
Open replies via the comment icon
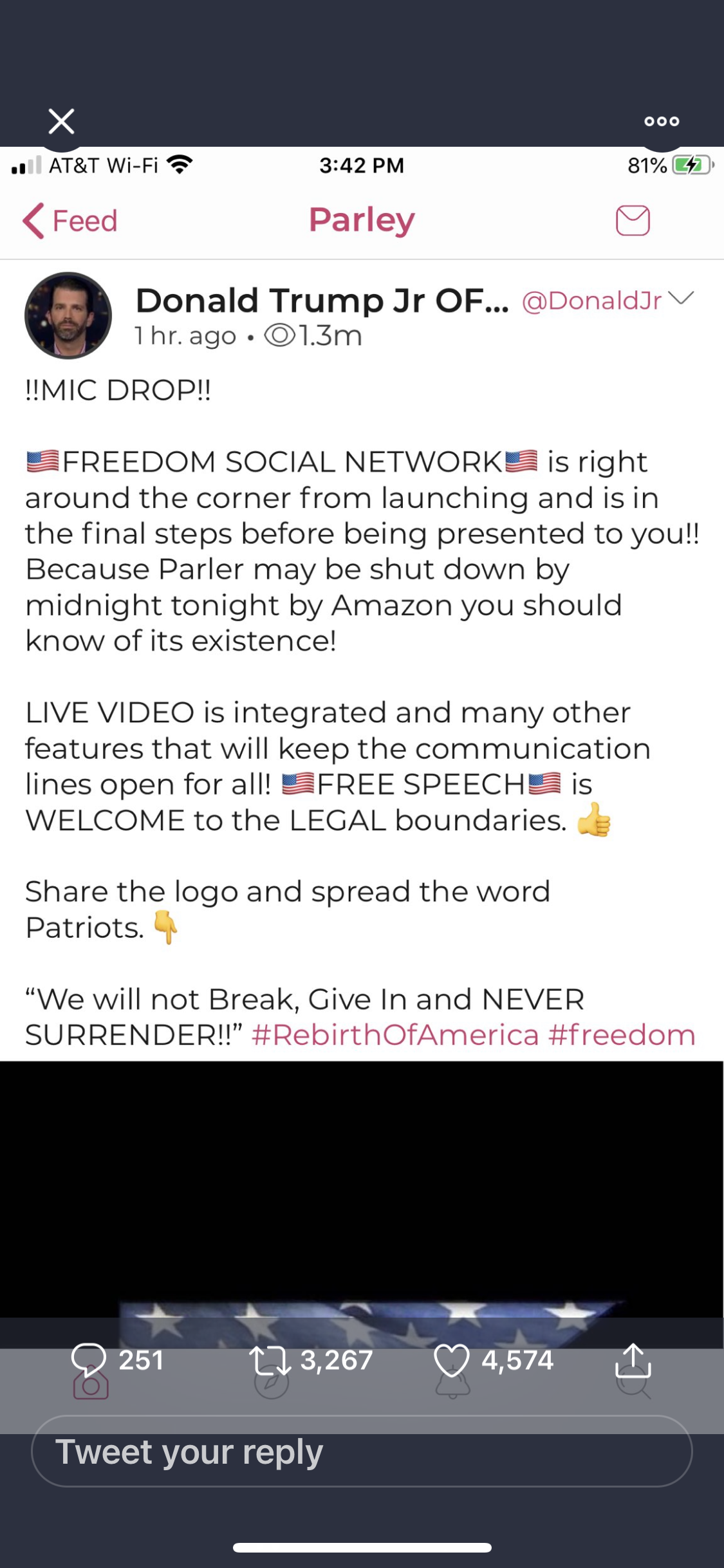(x=89, y=1359)
